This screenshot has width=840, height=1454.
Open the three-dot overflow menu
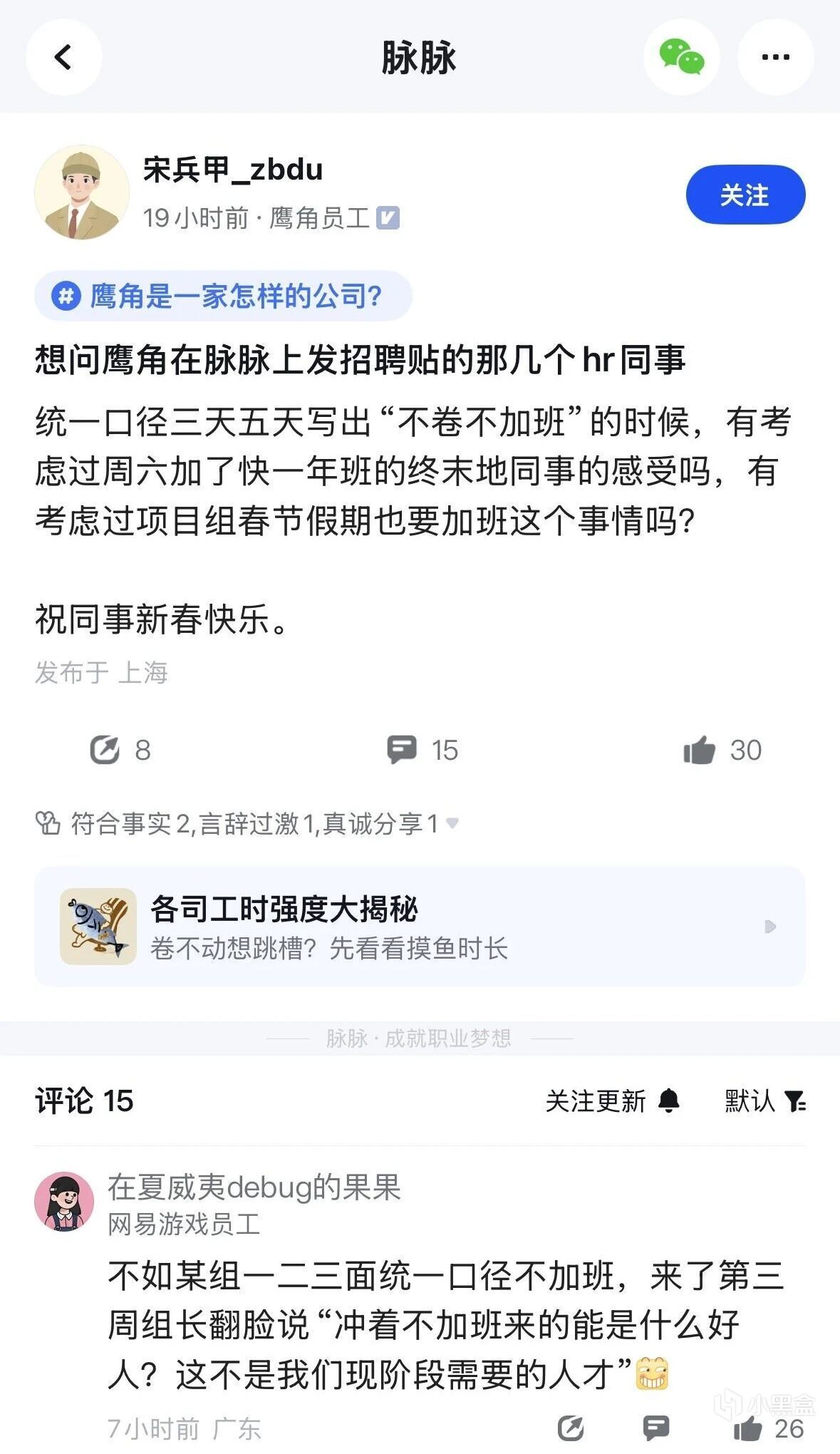pyautogui.click(x=775, y=57)
